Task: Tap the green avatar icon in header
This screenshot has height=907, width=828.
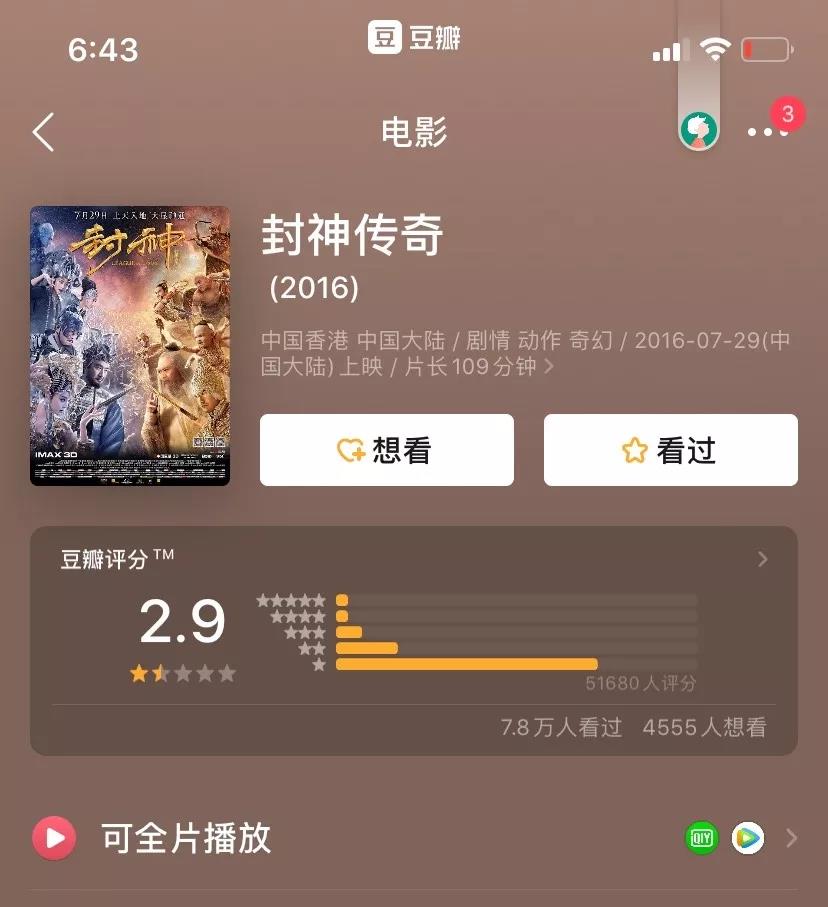Action: coord(699,130)
